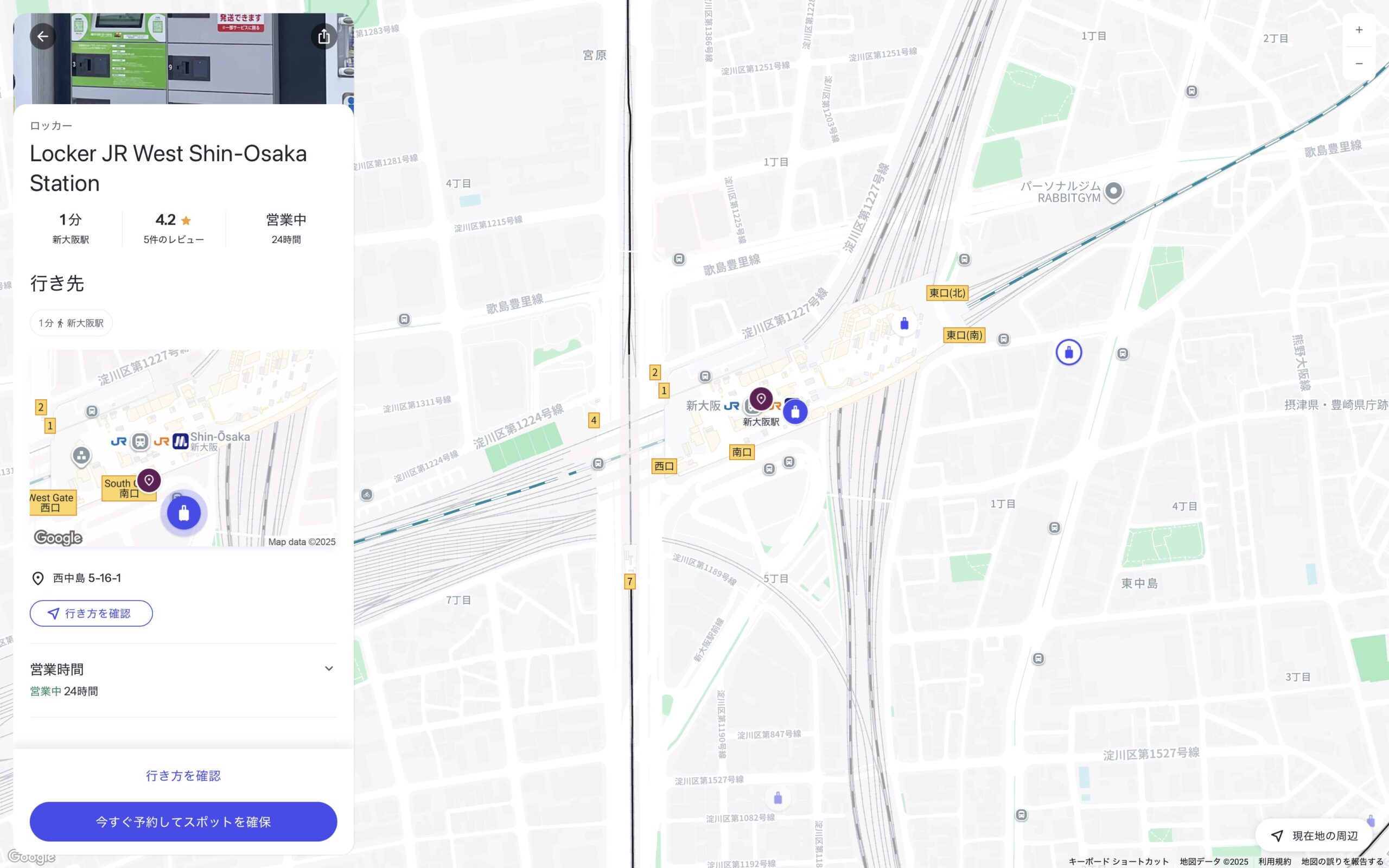Select the locker marker near 淀川区第1082号線
This screenshot has width=1389, height=868.
tap(778, 798)
